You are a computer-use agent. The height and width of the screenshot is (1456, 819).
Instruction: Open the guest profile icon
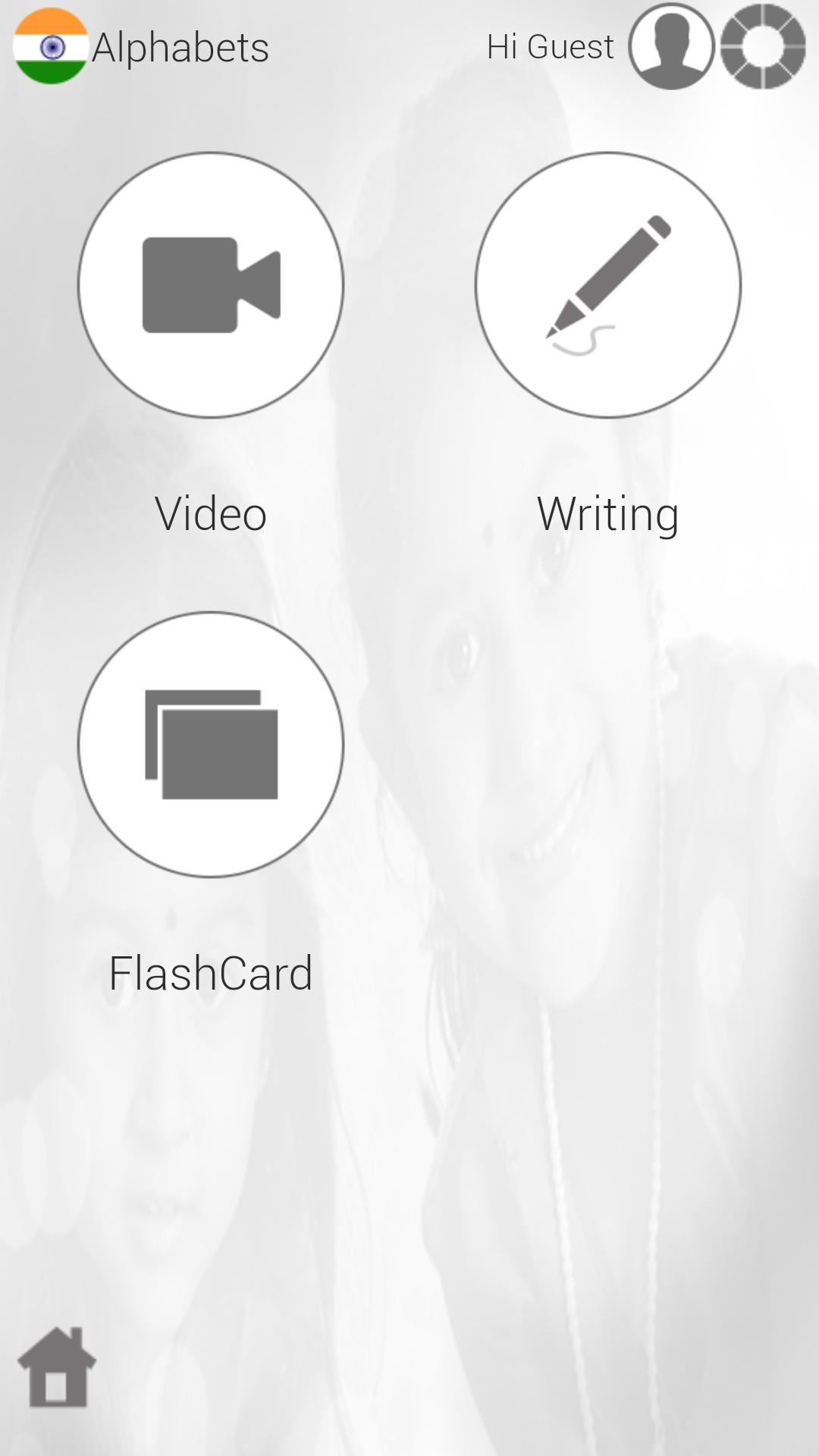pyautogui.click(x=671, y=46)
